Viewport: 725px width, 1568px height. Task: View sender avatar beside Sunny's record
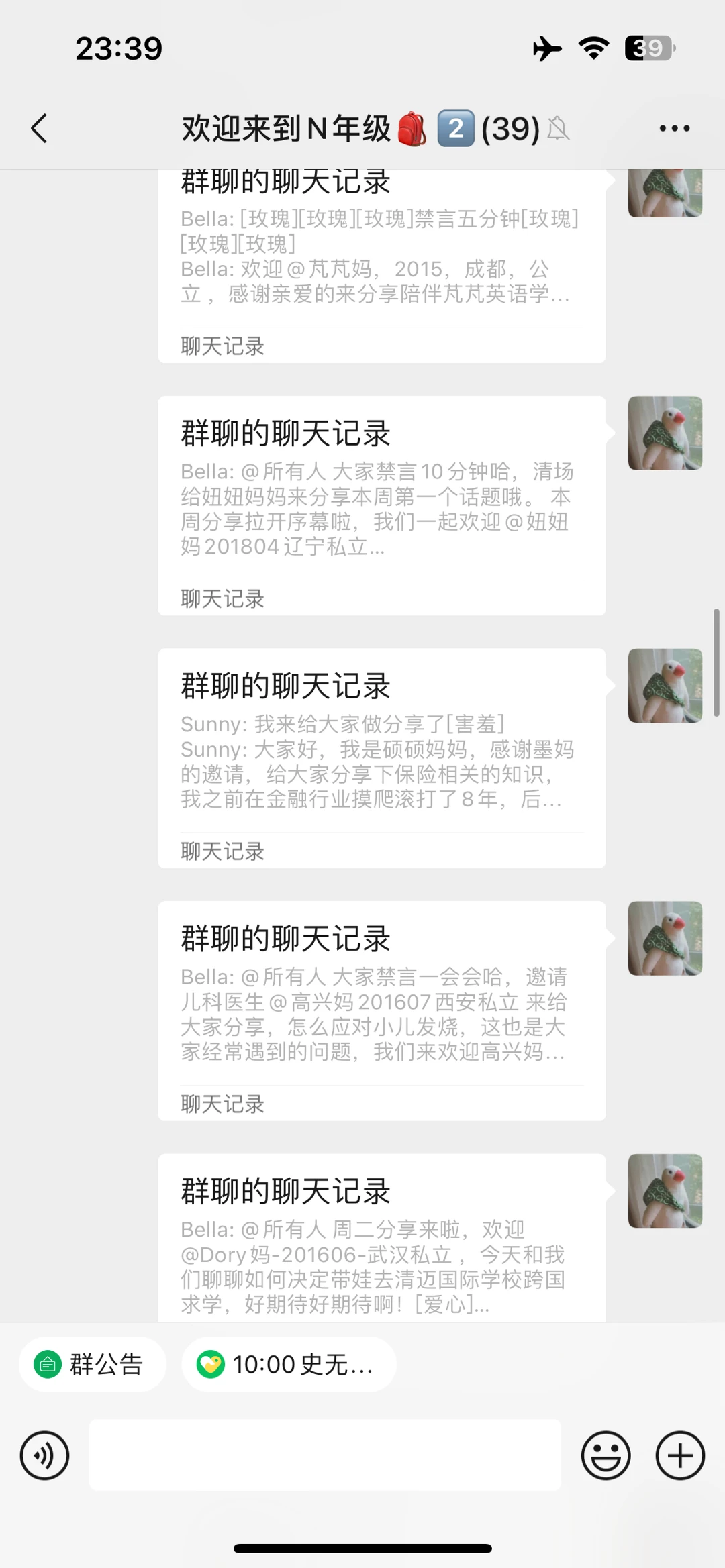point(665,686)
